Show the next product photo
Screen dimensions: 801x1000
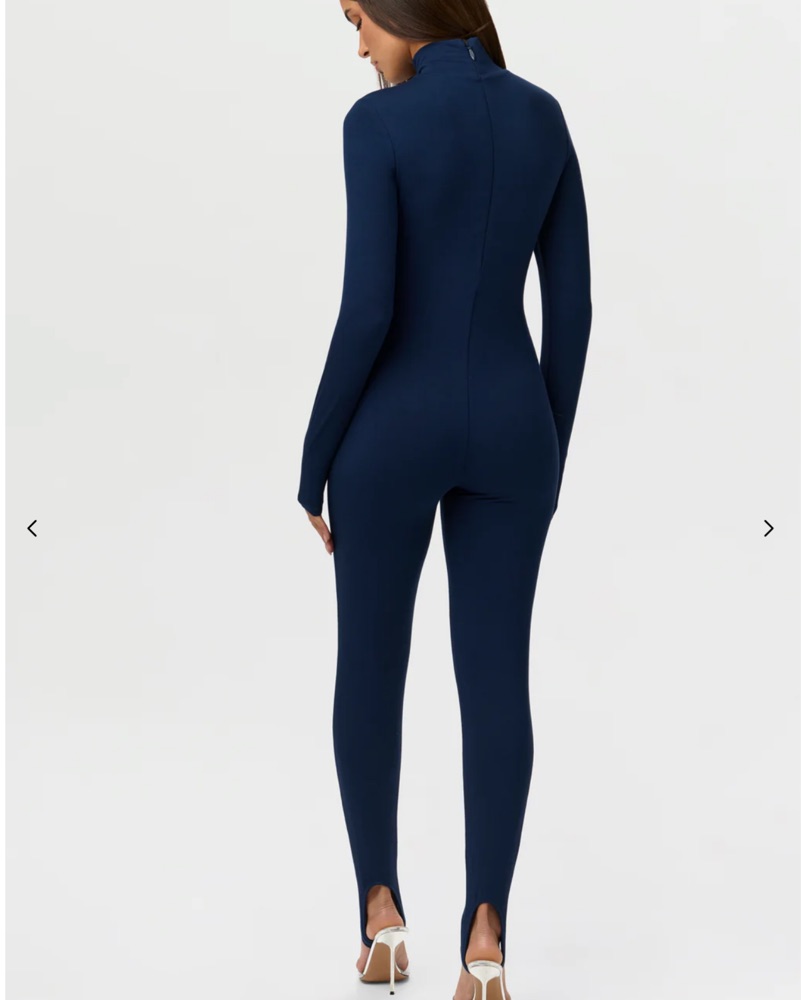click(768, 528)
